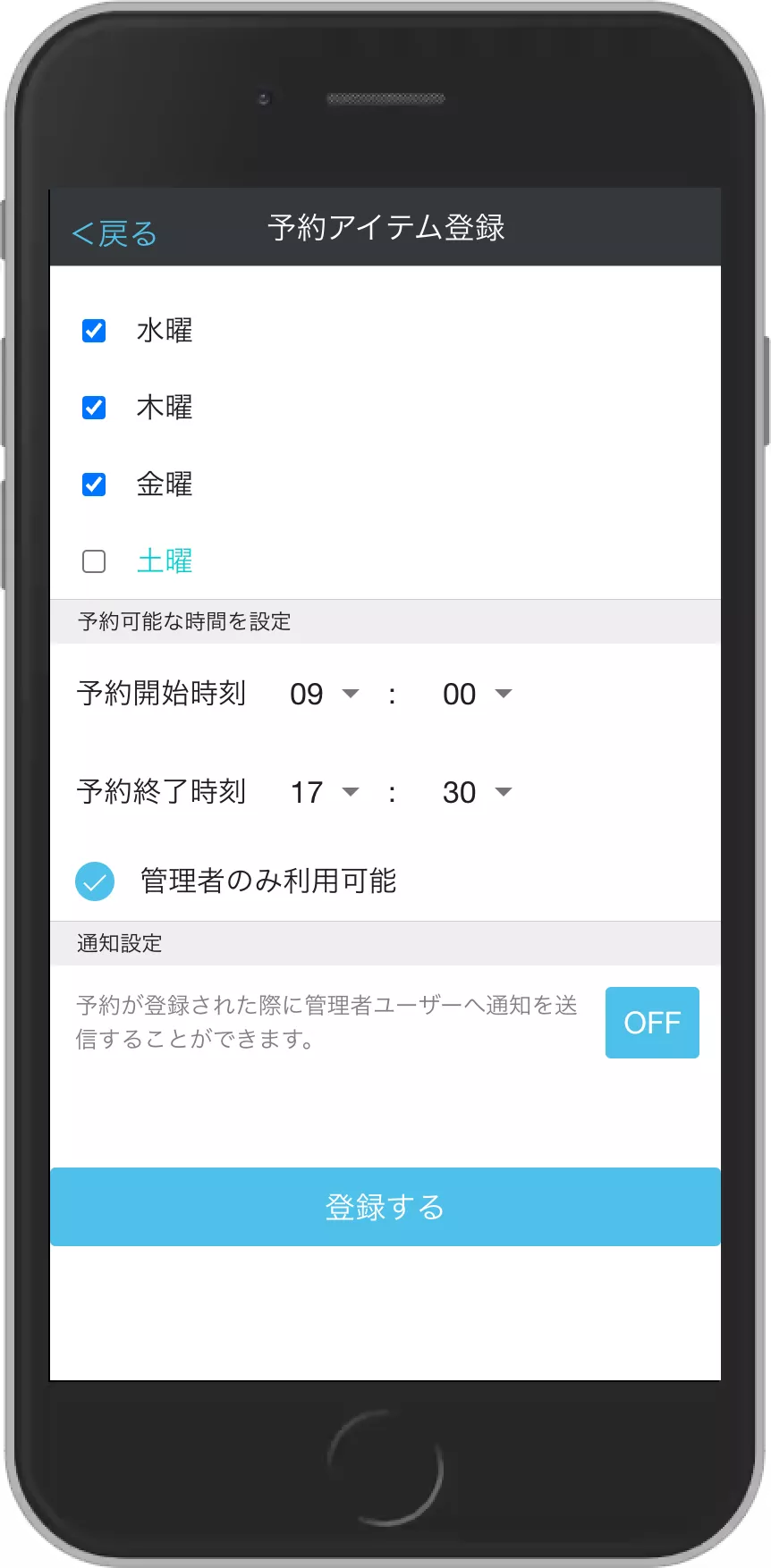Open the 予約開始時刻 minute dropdown

477,695
